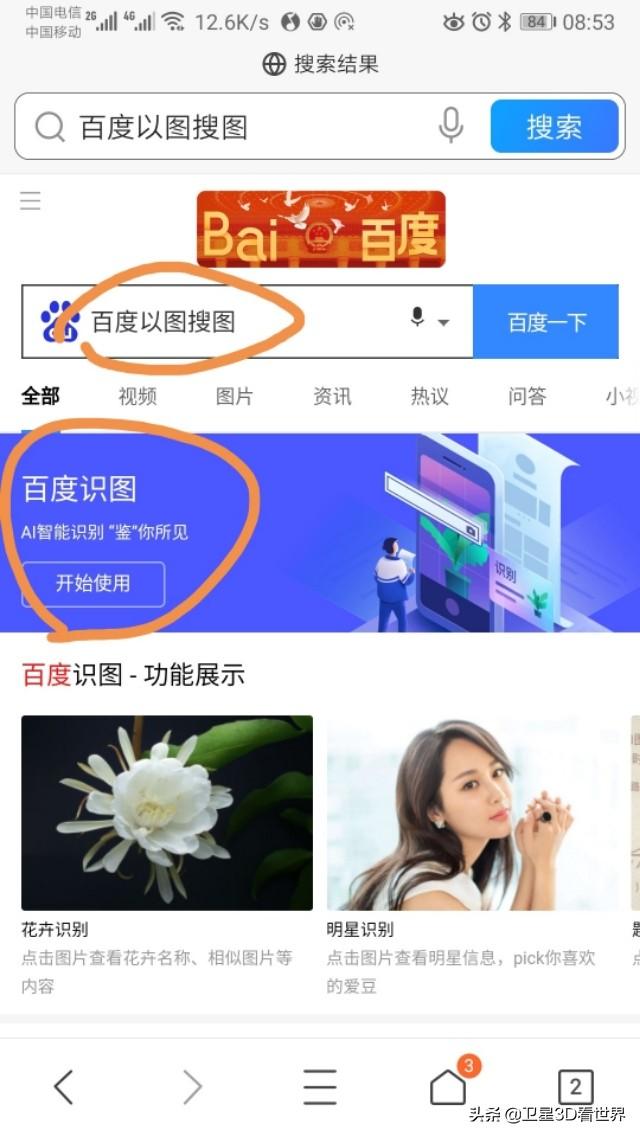Open the 花卉识别 flower image card
This screenshot has height=1137, width=640.
coord(167,812)
